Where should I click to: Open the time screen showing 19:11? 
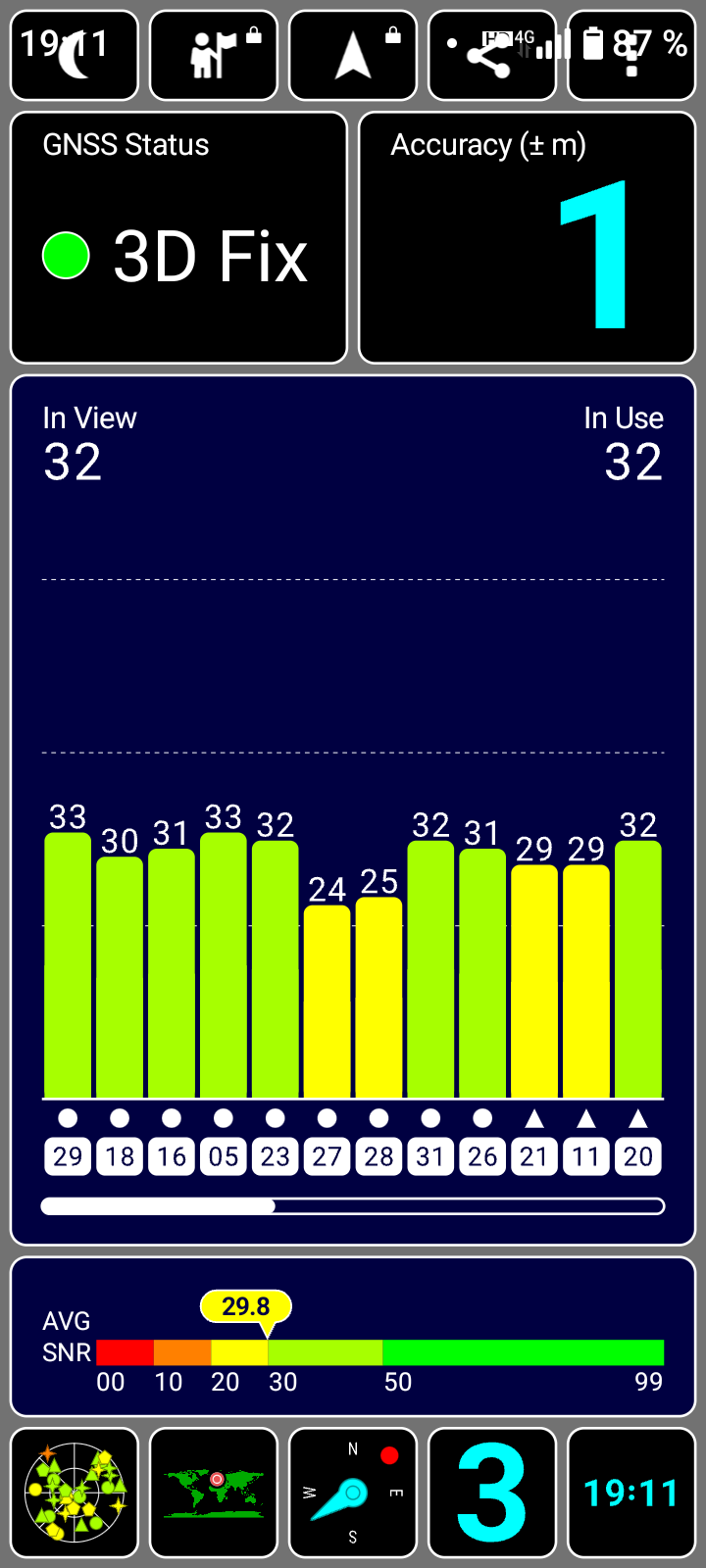tap(631, 1493)
